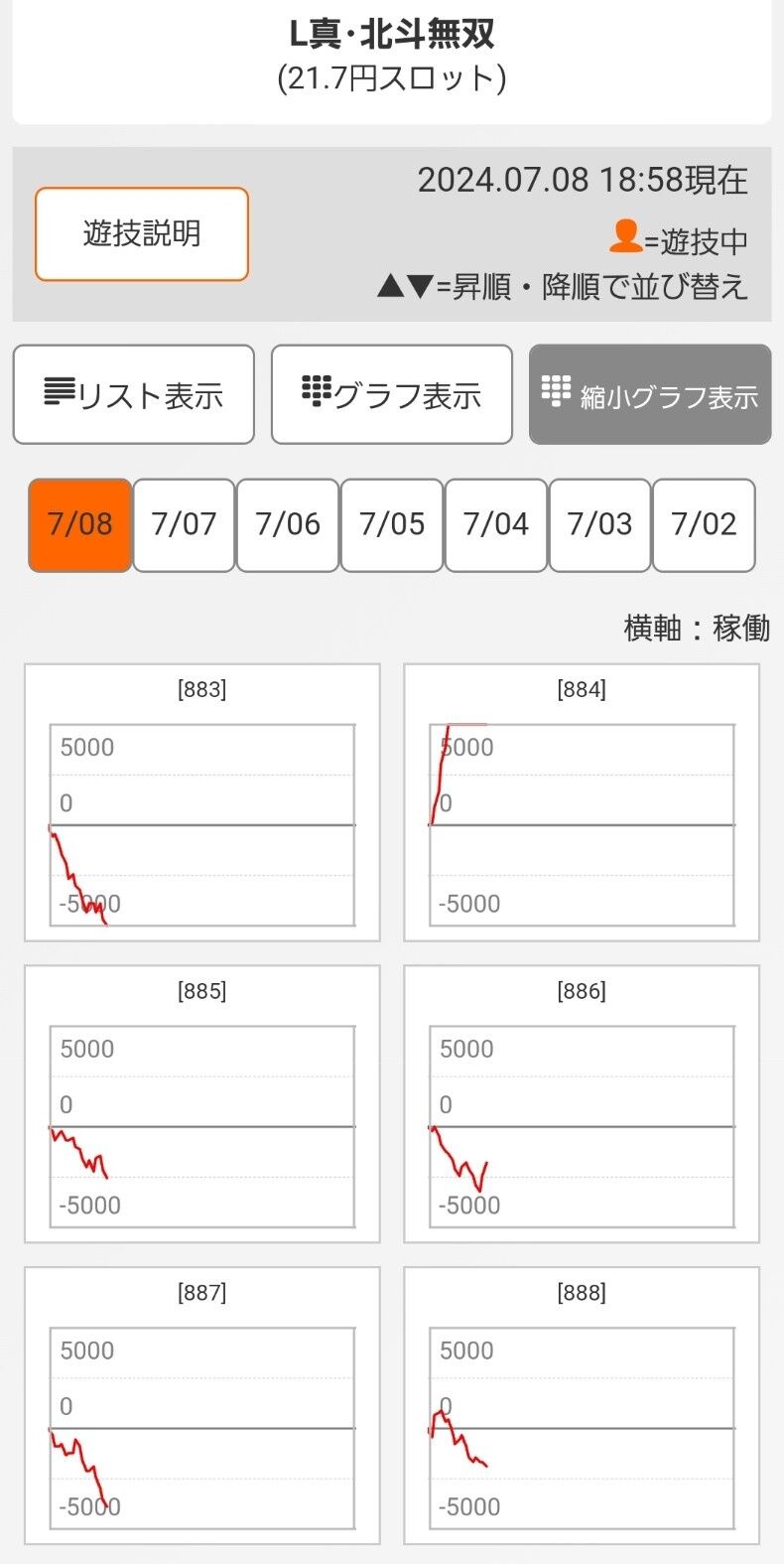Image resolution: width=784 pixels, height=1564 pixels.
Task: Open machine 884 graph details
Action: (x=582, y=802)
